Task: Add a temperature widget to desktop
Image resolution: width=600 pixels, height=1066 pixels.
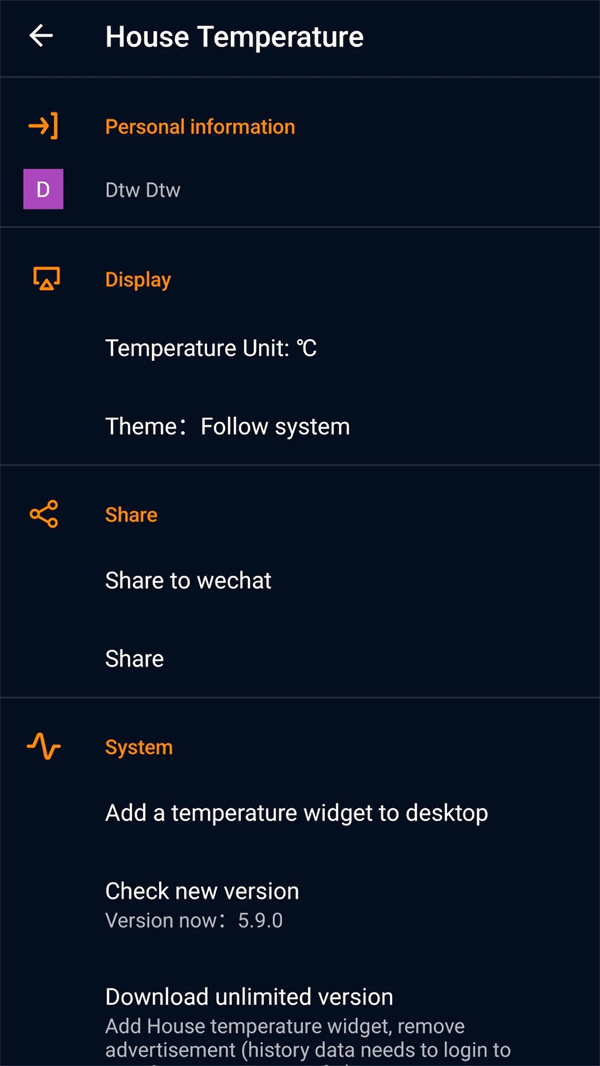Action: 296,813
